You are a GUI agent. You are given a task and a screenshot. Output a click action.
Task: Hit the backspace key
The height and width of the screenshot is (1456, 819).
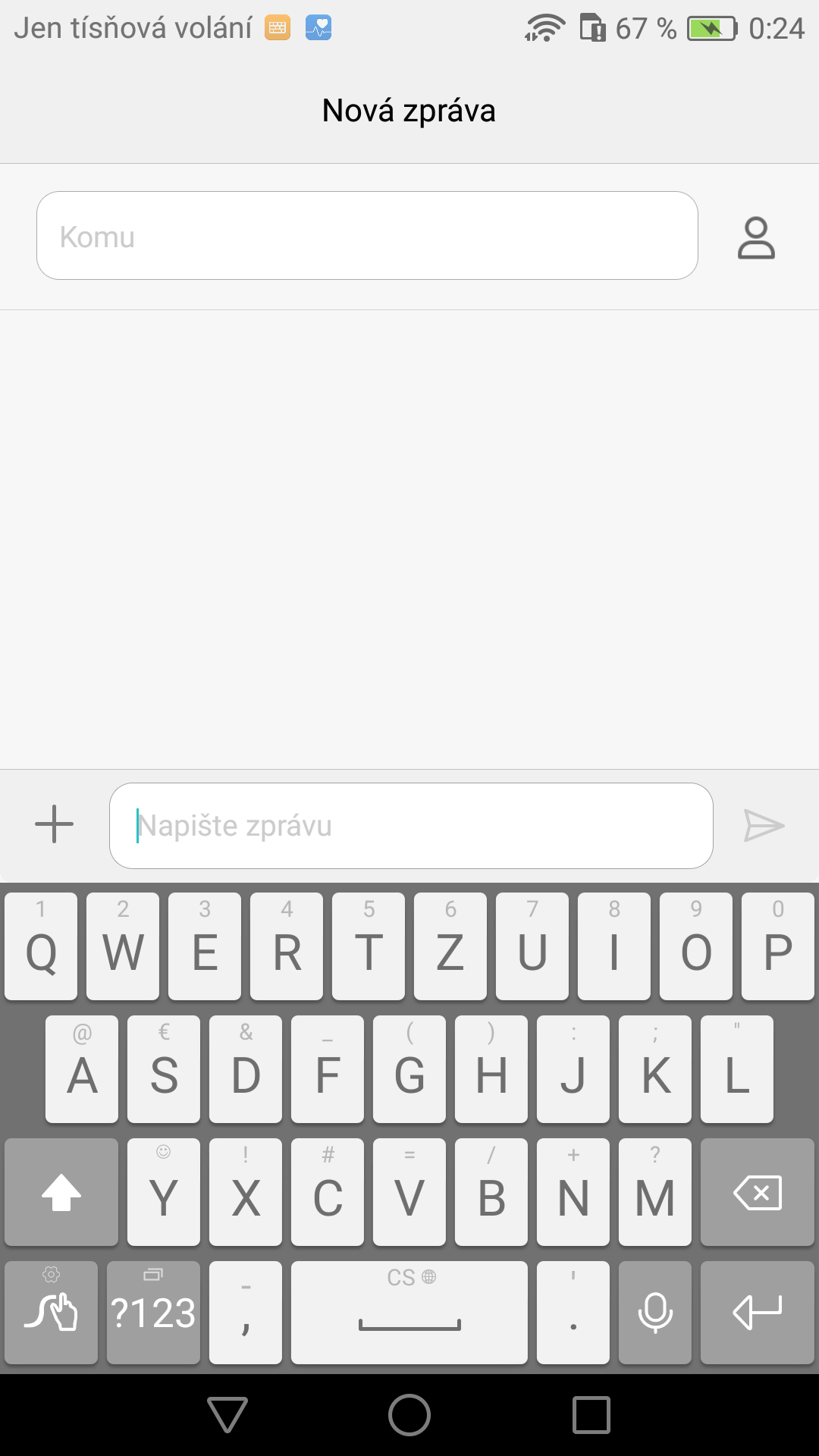[757, 1192]
